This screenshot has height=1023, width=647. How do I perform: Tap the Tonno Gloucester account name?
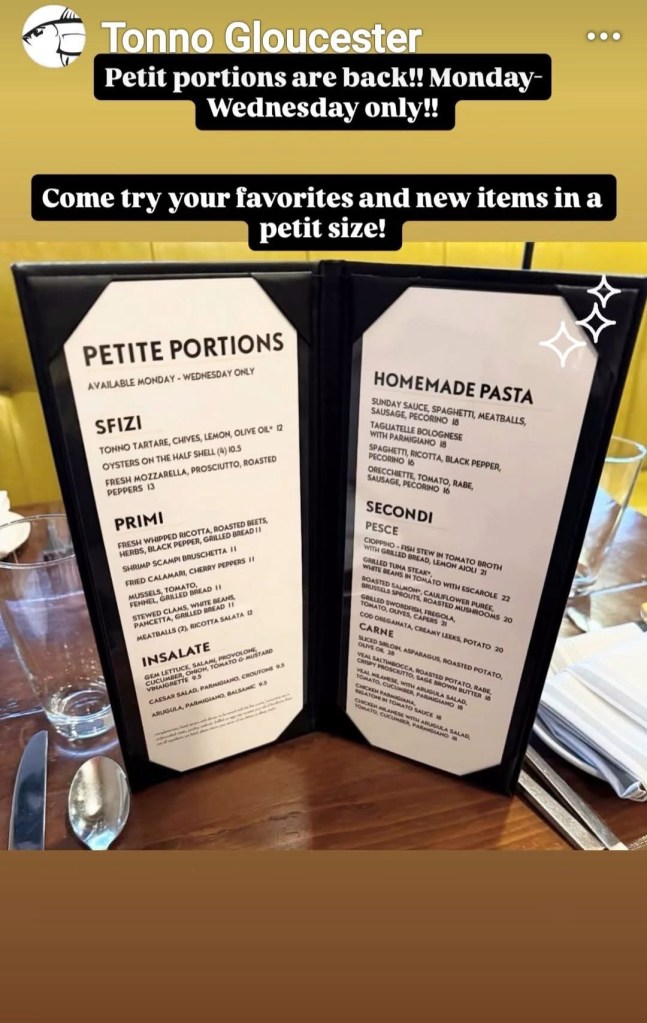pyautogui.click(x=261, y=38)
